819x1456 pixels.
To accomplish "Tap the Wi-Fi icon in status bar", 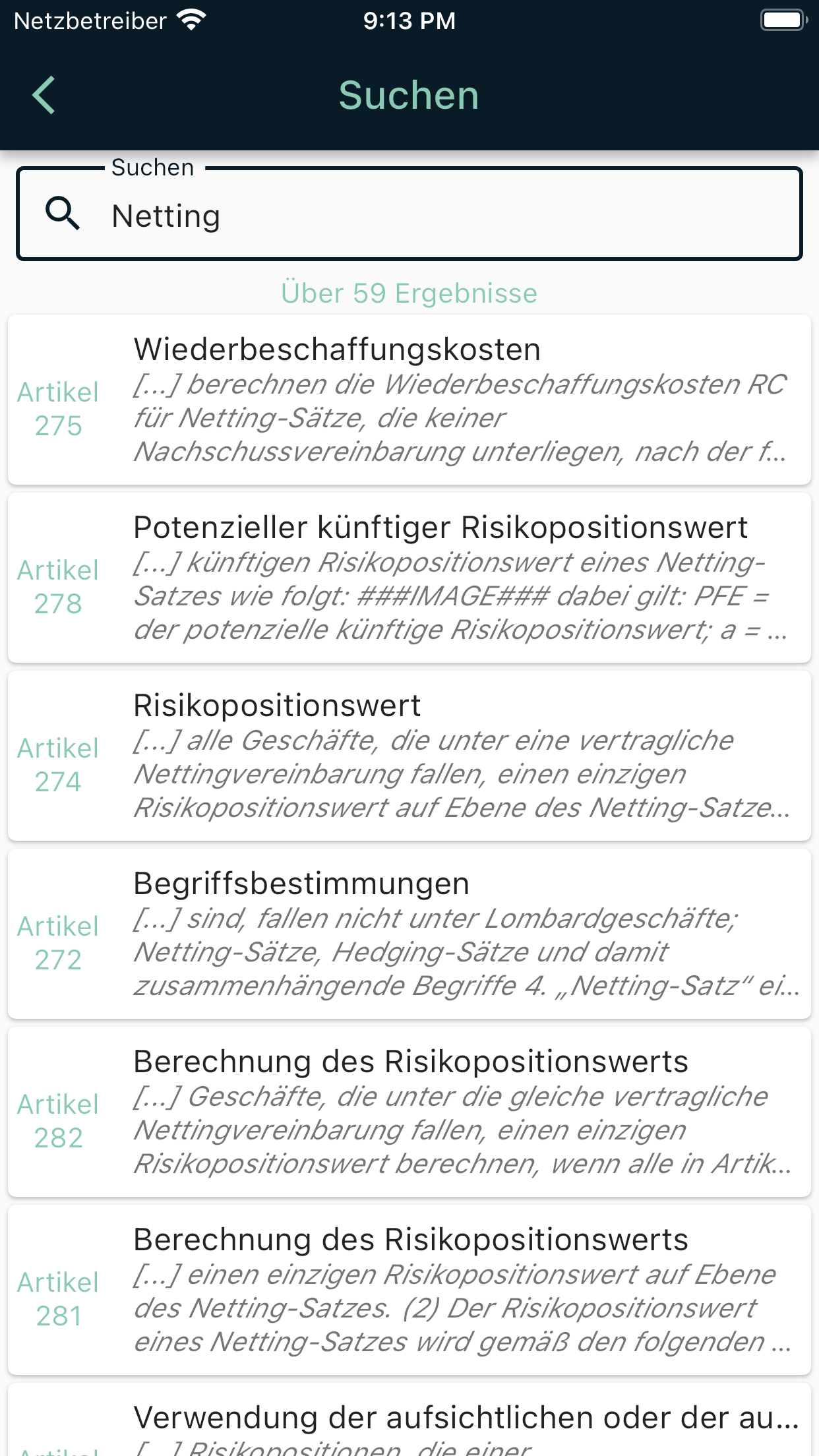I will pyautogui.click(x=191, y=20).
